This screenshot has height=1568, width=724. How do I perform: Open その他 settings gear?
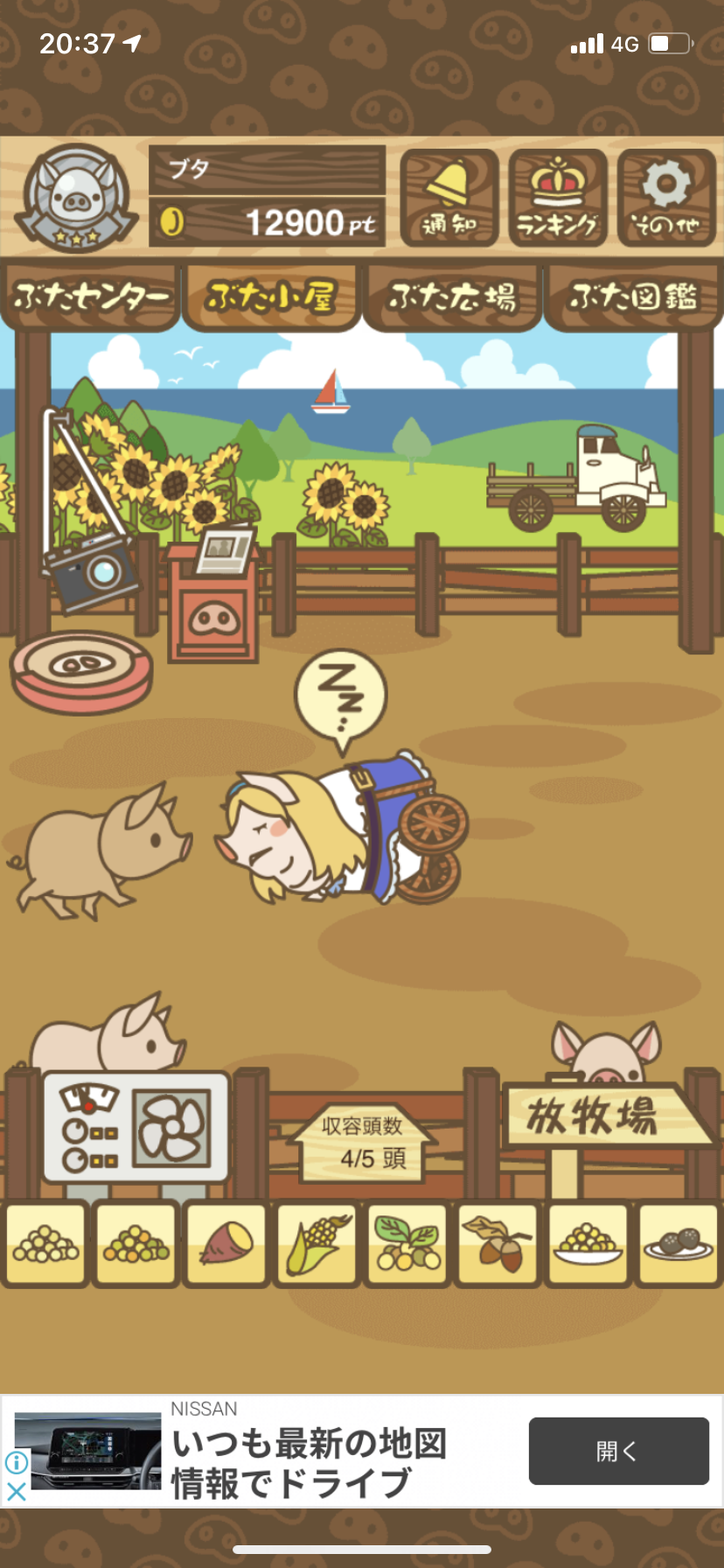click(x=666, y=199)
